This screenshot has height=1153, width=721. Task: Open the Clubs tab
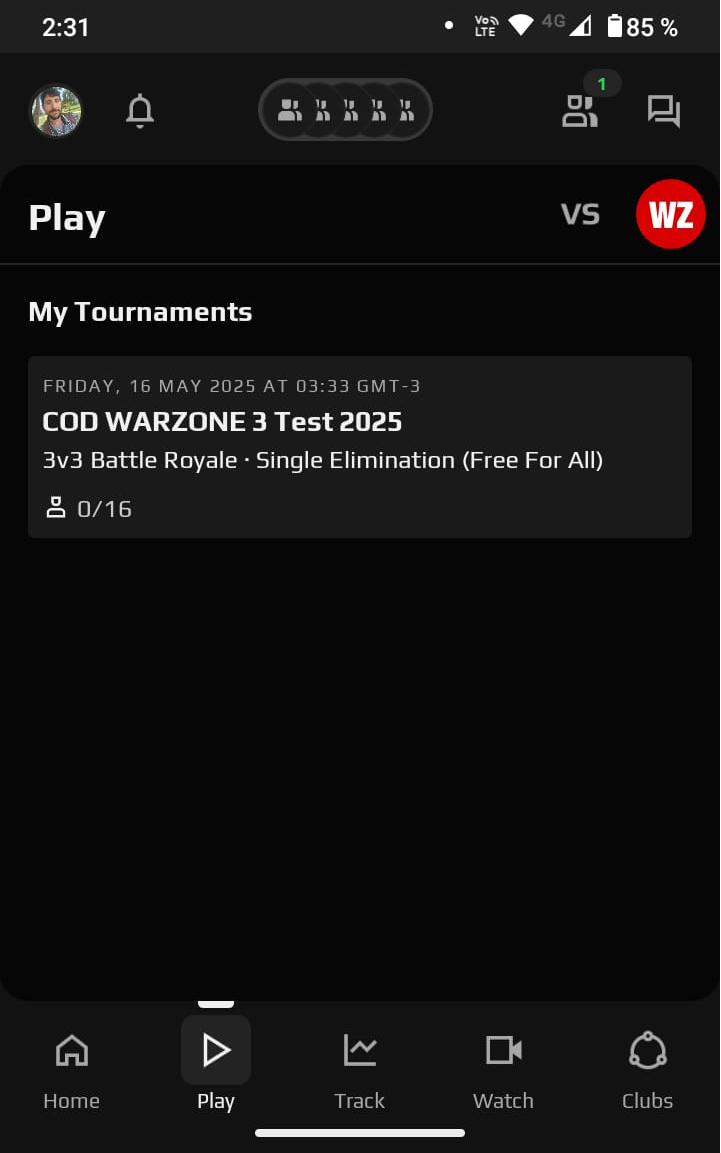(x=647, y=1071)
